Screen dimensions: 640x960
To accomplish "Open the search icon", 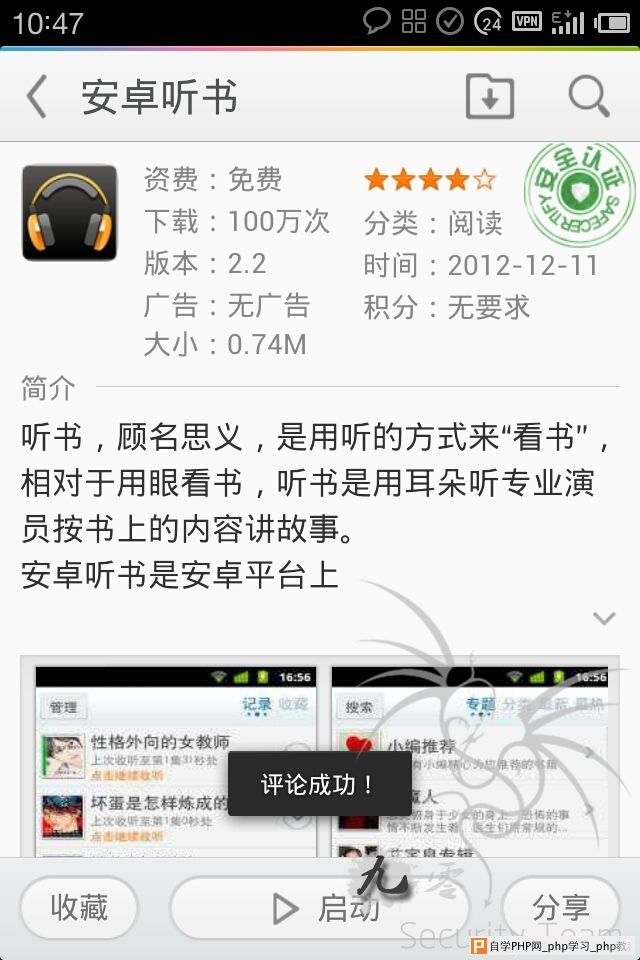I will (x=589, y=98).
